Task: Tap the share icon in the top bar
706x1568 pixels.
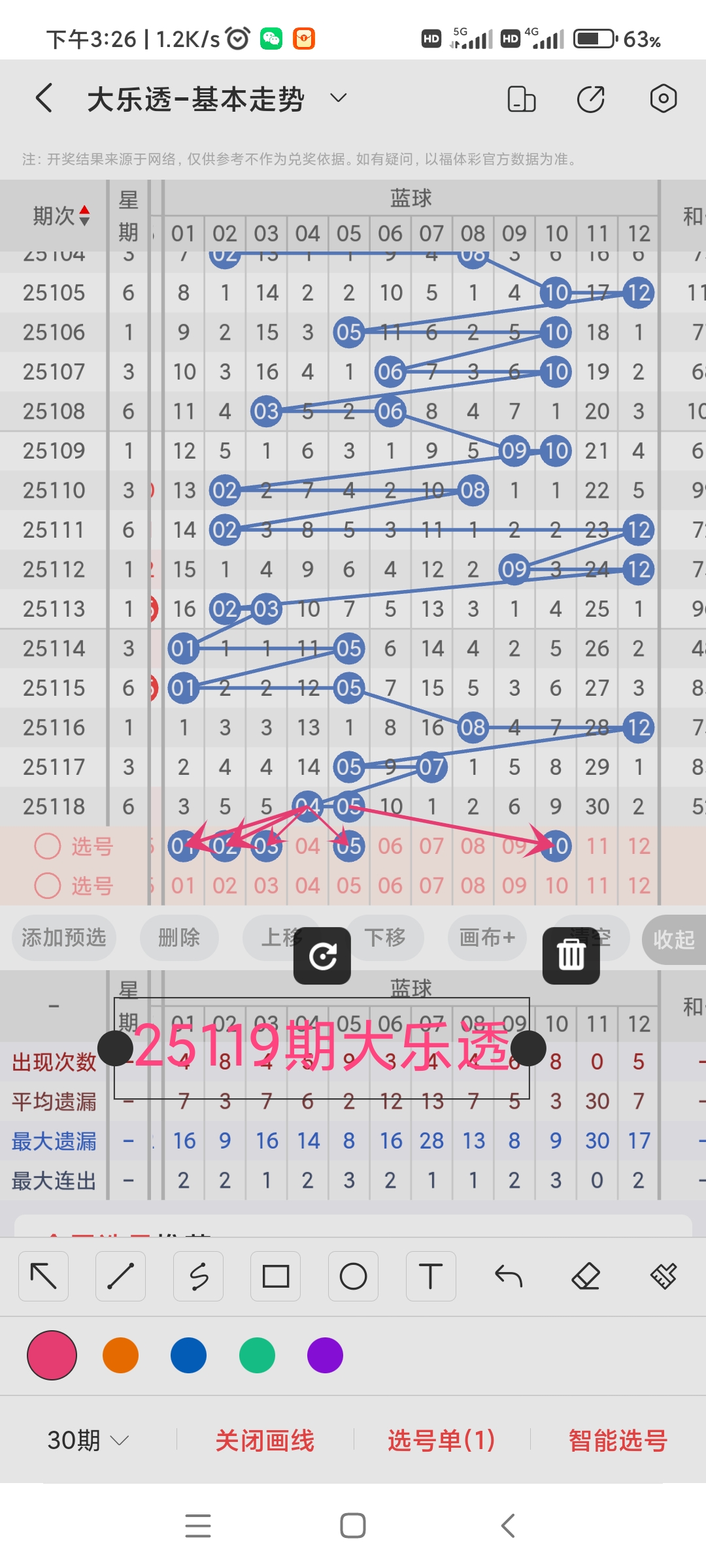Action: click(x=591, y=99)
